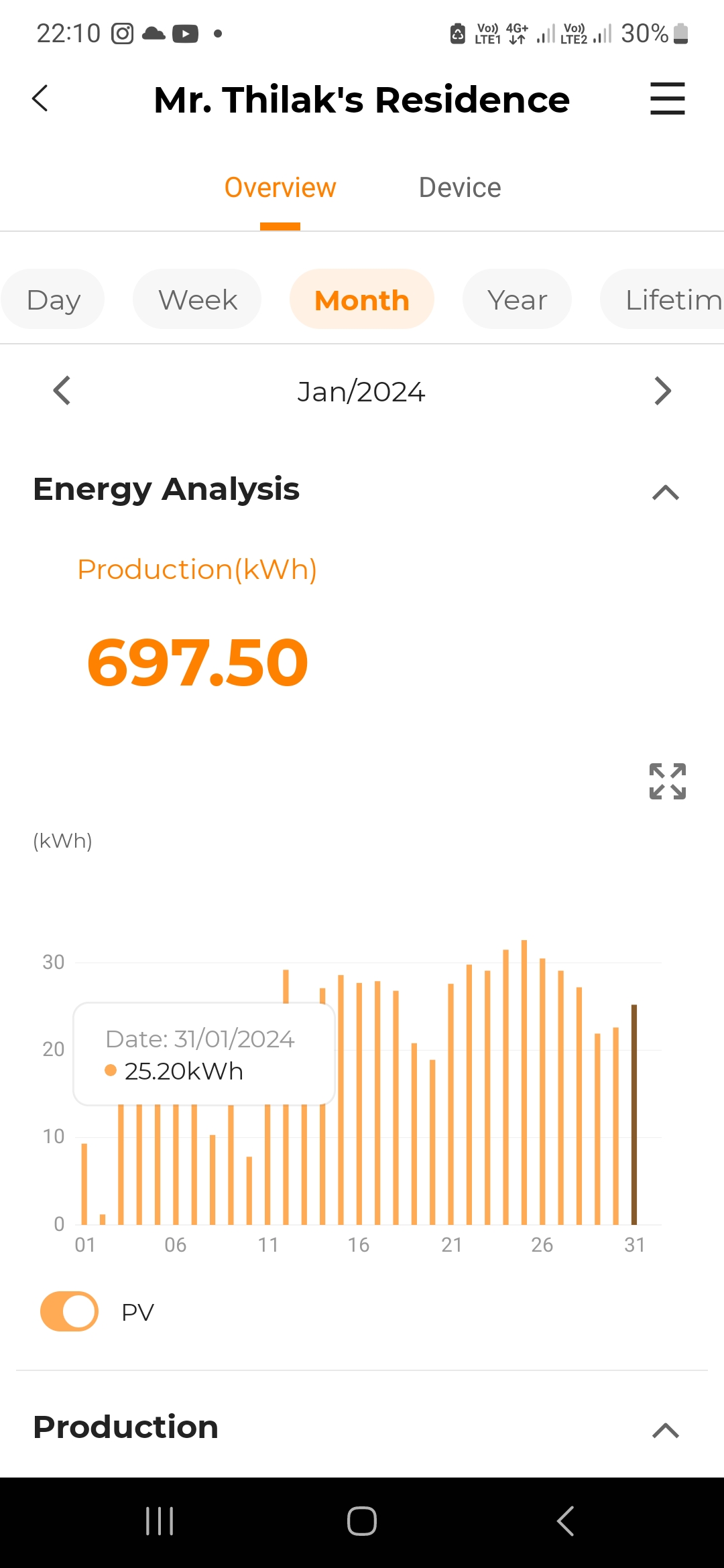
Task: Open the hamburger menu
Action: coord(667,99)
